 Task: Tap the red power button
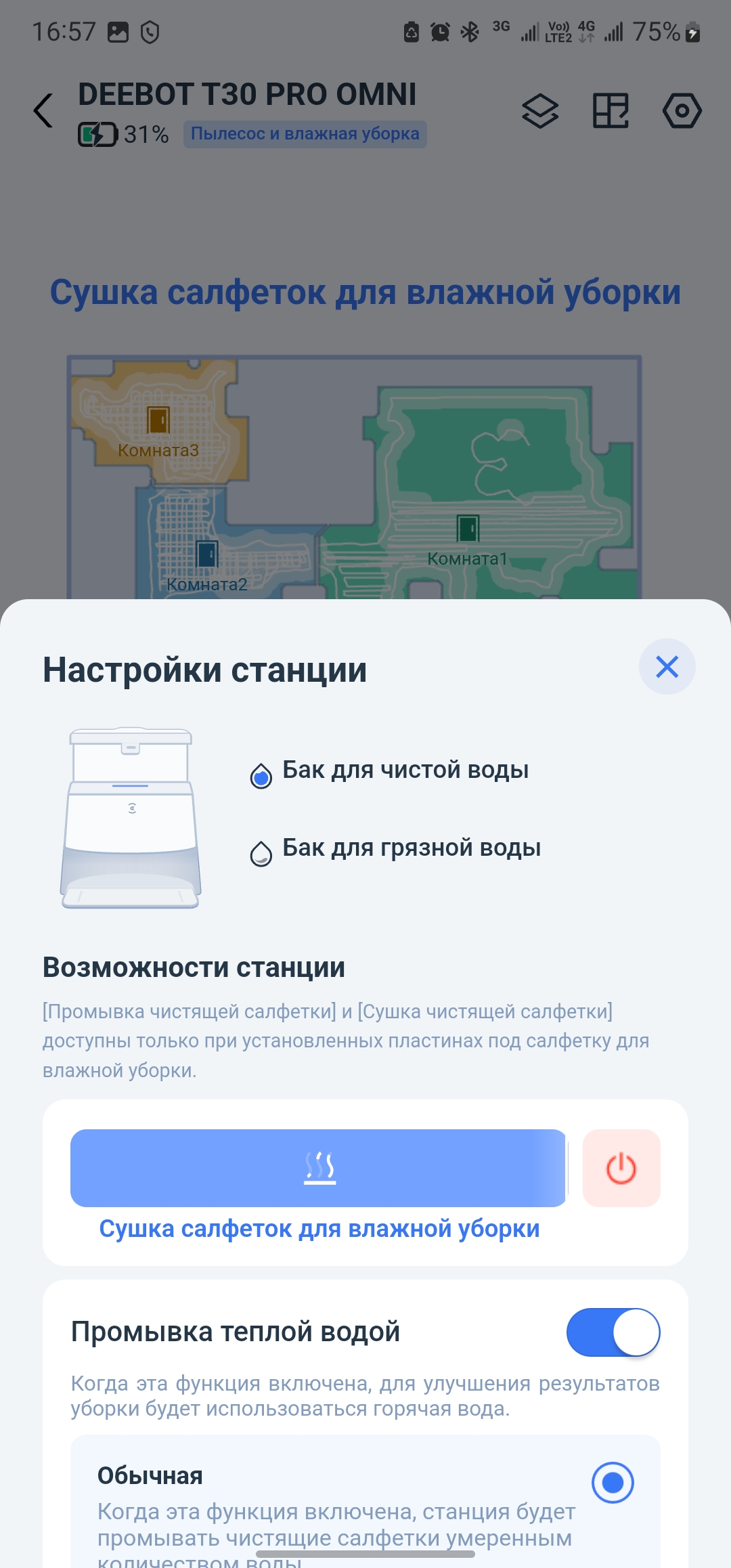621,1168
